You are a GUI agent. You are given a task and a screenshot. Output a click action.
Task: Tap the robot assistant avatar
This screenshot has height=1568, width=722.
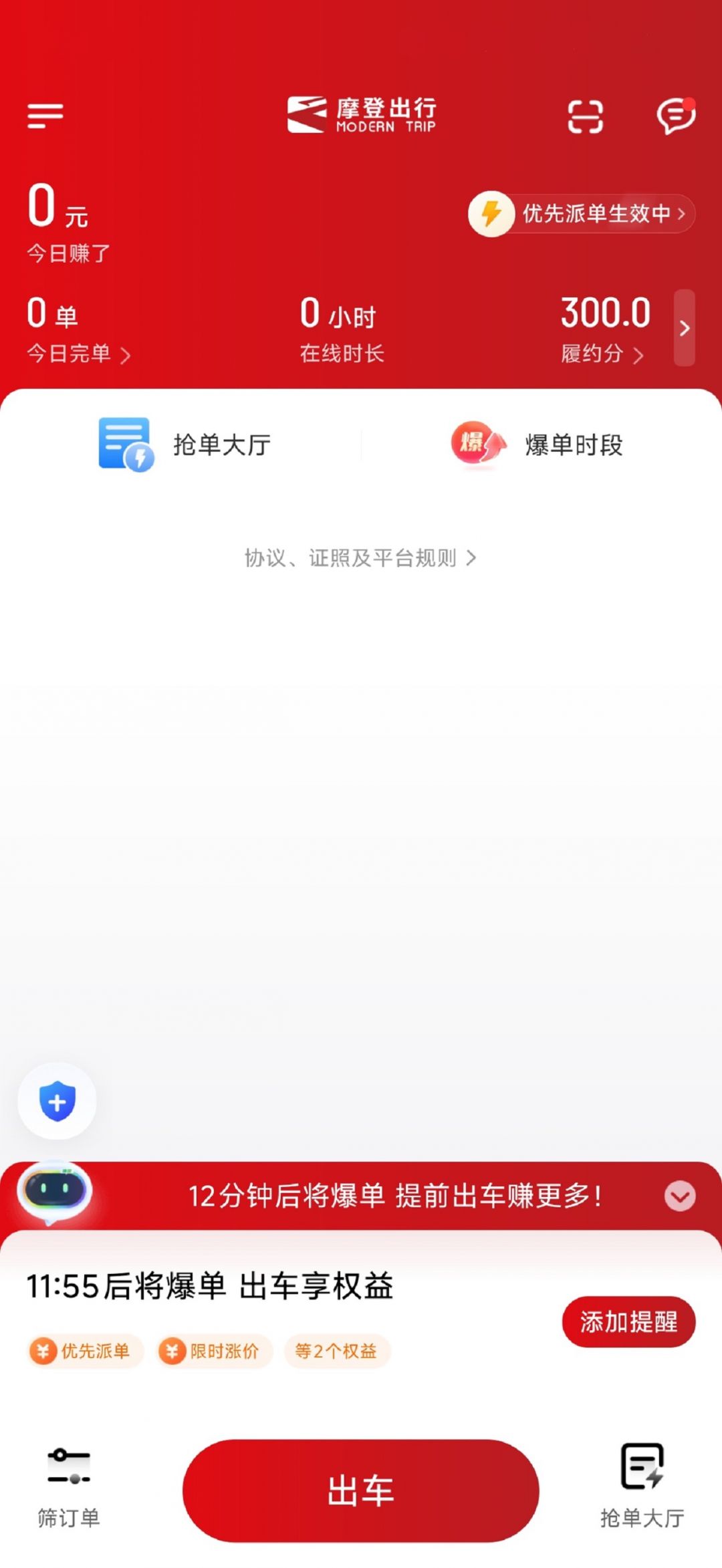[55, 1191]
